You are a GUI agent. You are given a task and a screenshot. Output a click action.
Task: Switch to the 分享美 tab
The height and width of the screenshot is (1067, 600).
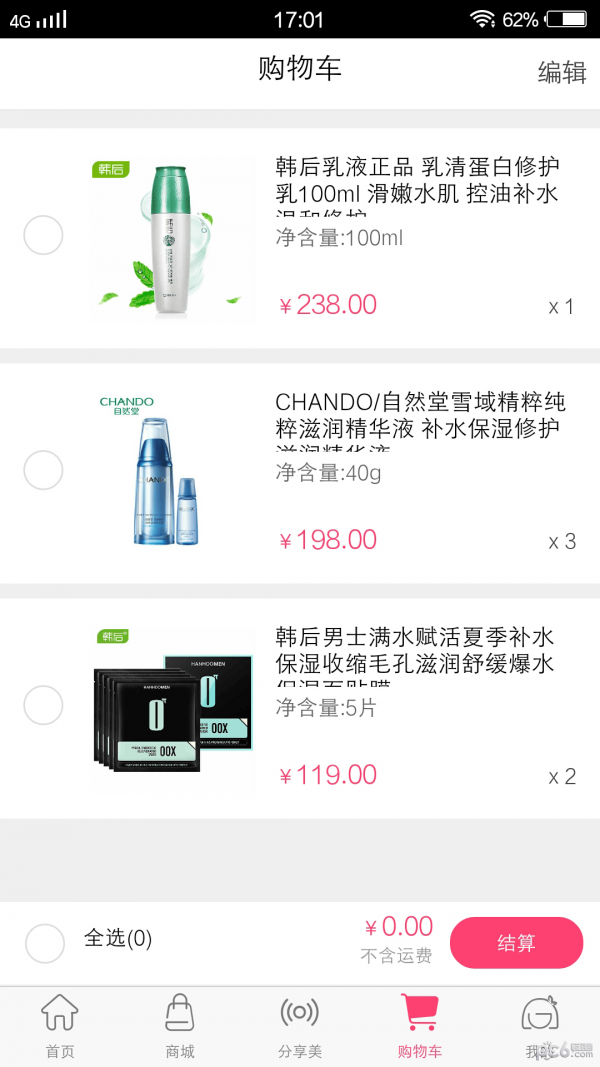click(x=300, y=1026)
